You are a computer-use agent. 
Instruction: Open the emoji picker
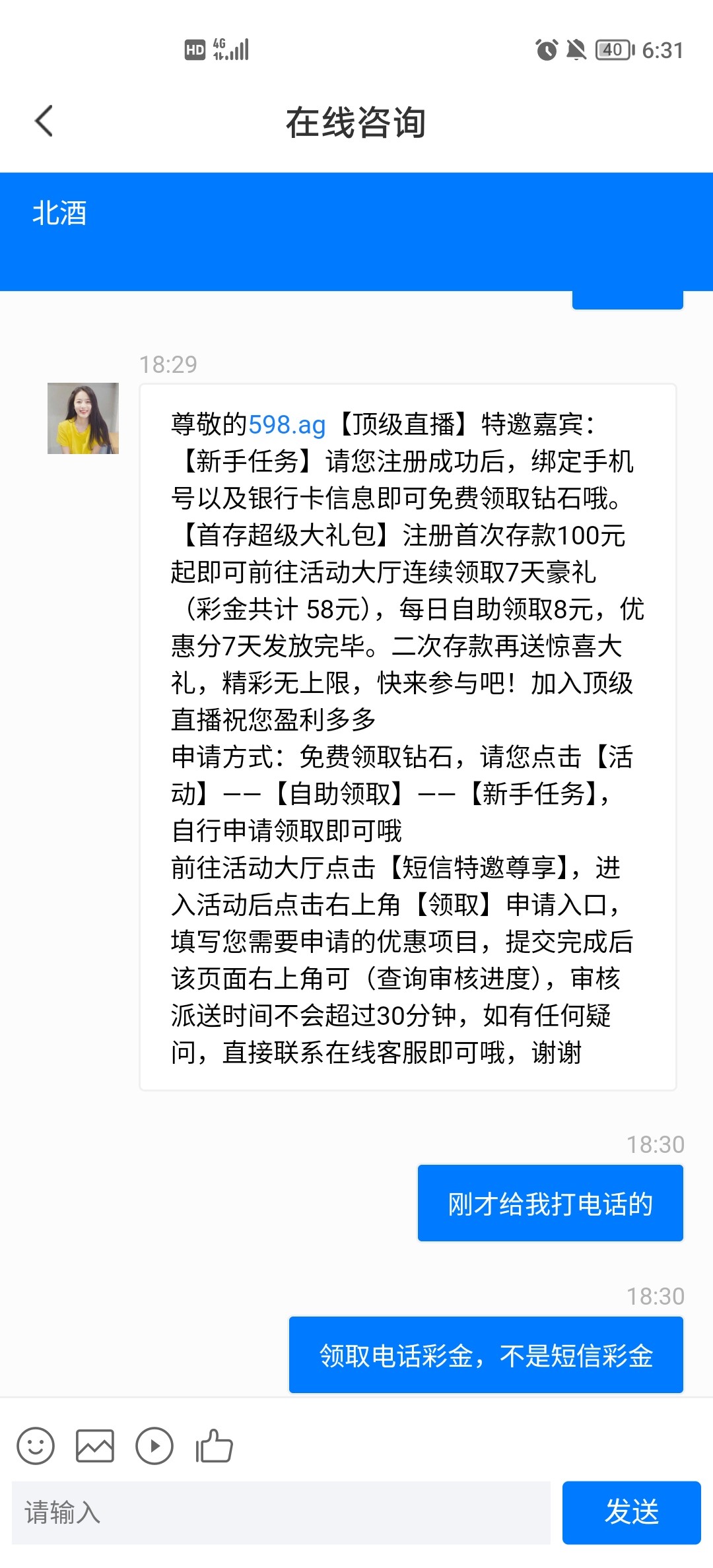(x=36, y=1447)
